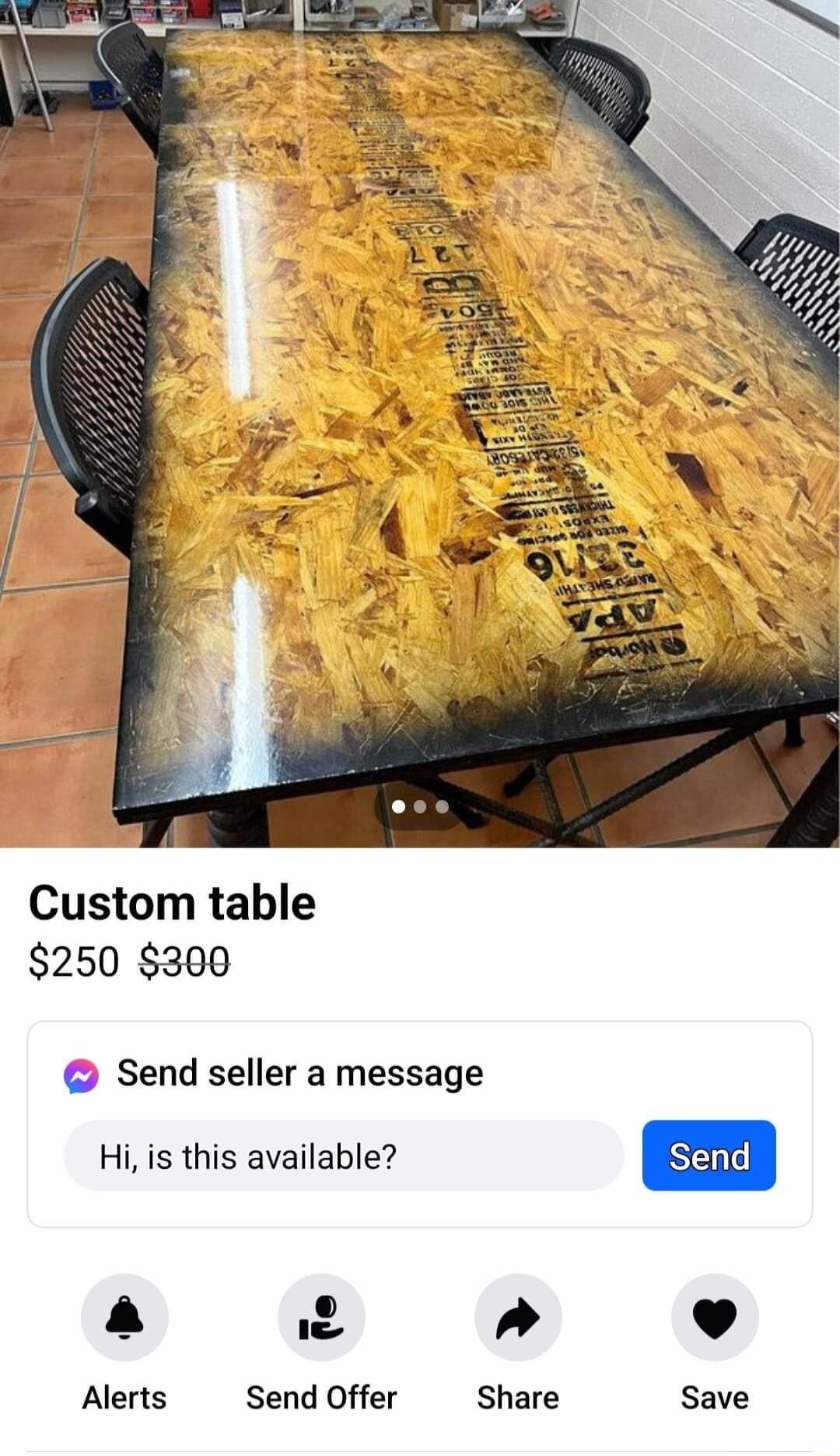Tap the third carousel dot
840x1456 pixels.
[440, 809]
